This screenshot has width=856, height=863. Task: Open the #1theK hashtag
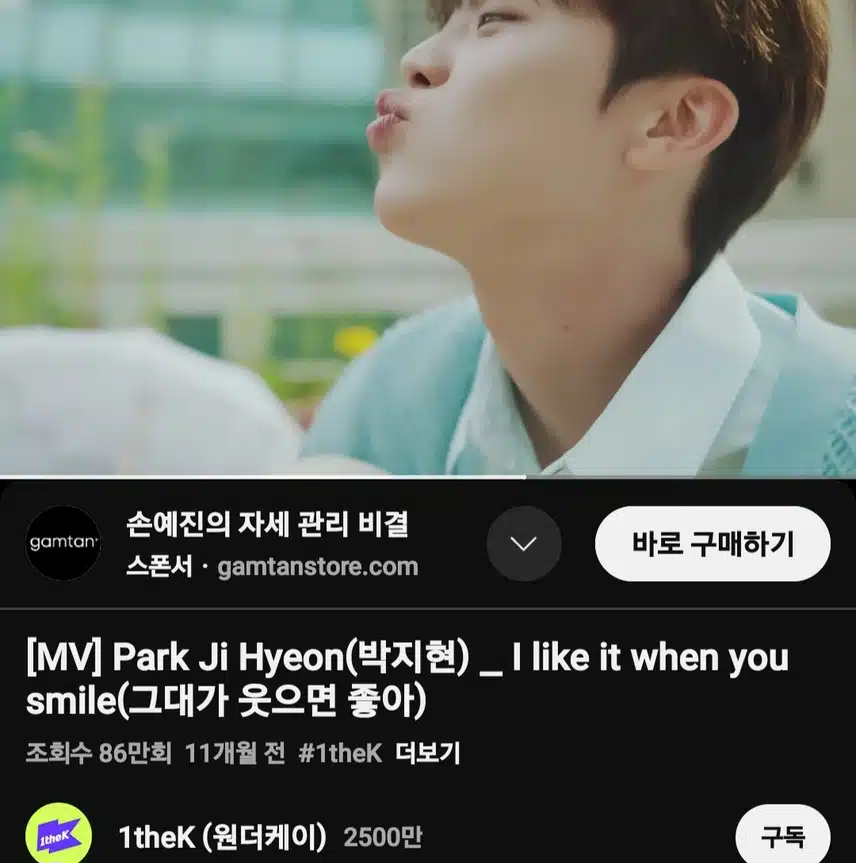coord(340,753)
